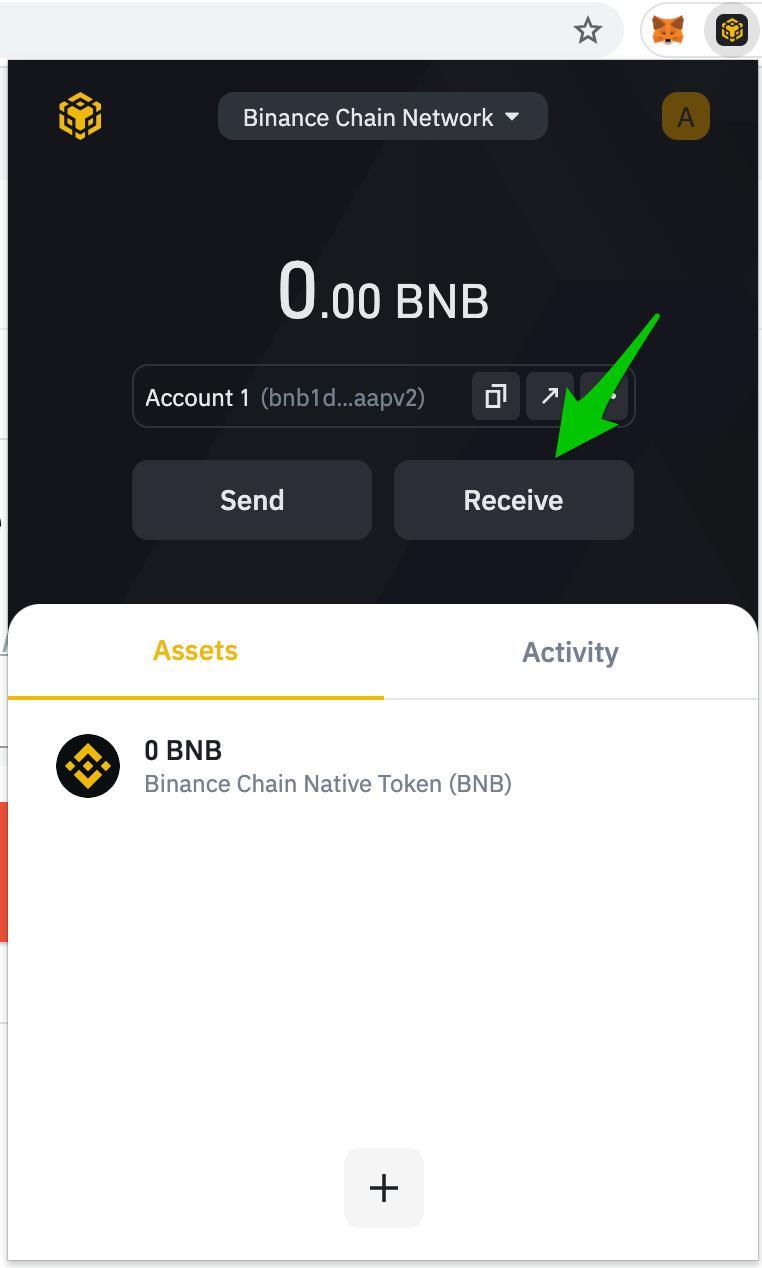
Task: Bookmark this page with the star icon
Action: tap(588, 31)
